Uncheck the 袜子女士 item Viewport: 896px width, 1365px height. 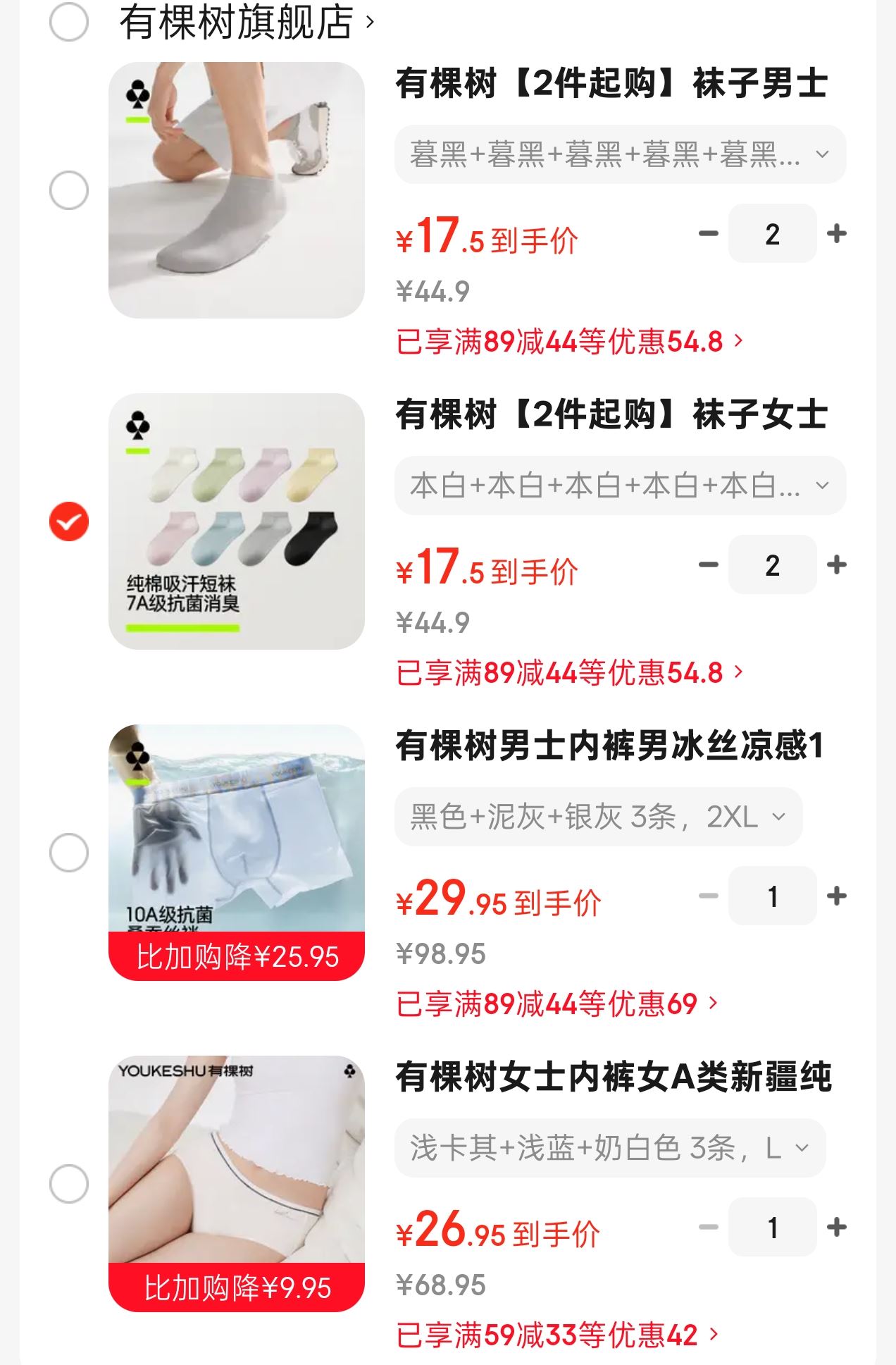(69, 521)
